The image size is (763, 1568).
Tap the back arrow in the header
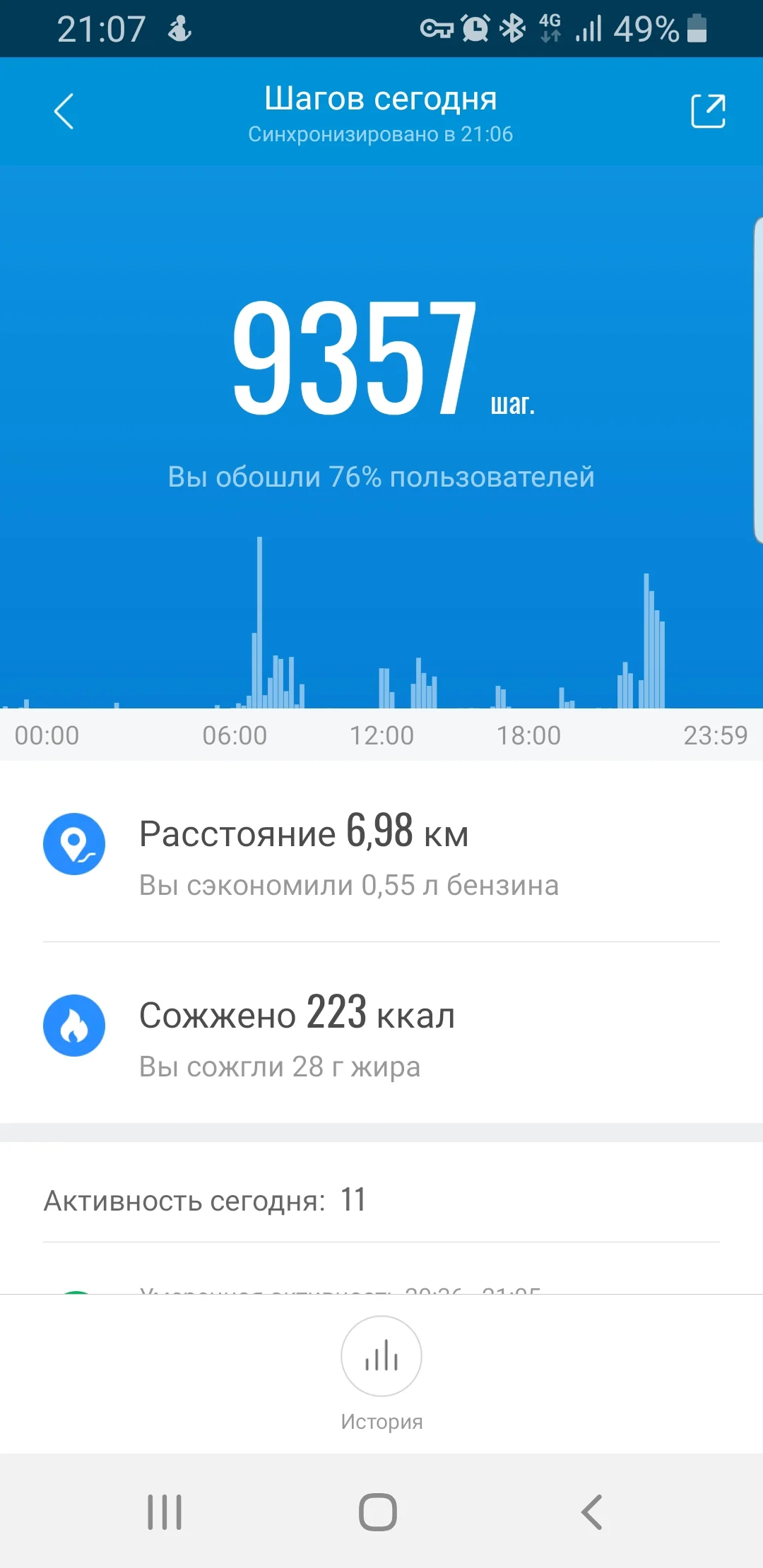coord(64,110)
